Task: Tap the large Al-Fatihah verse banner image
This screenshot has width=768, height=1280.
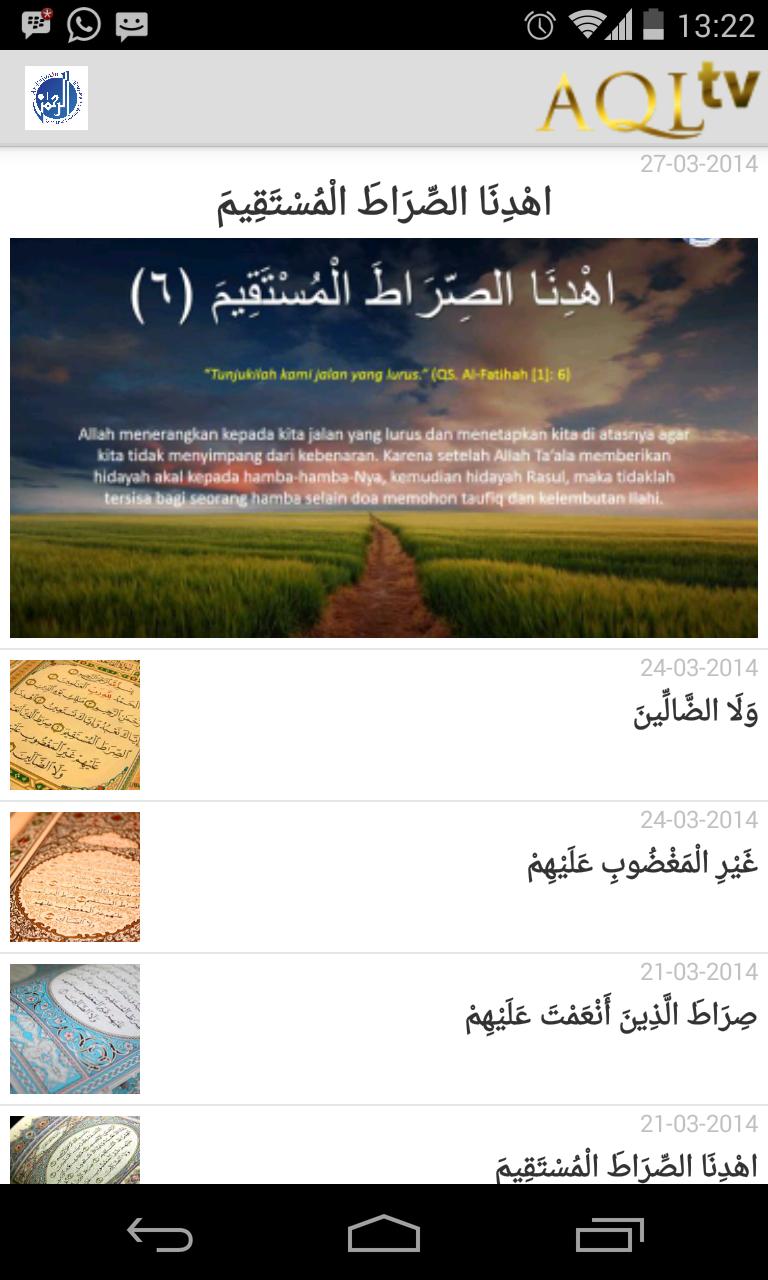Action: pyautogui.click(x=384, y=435)
